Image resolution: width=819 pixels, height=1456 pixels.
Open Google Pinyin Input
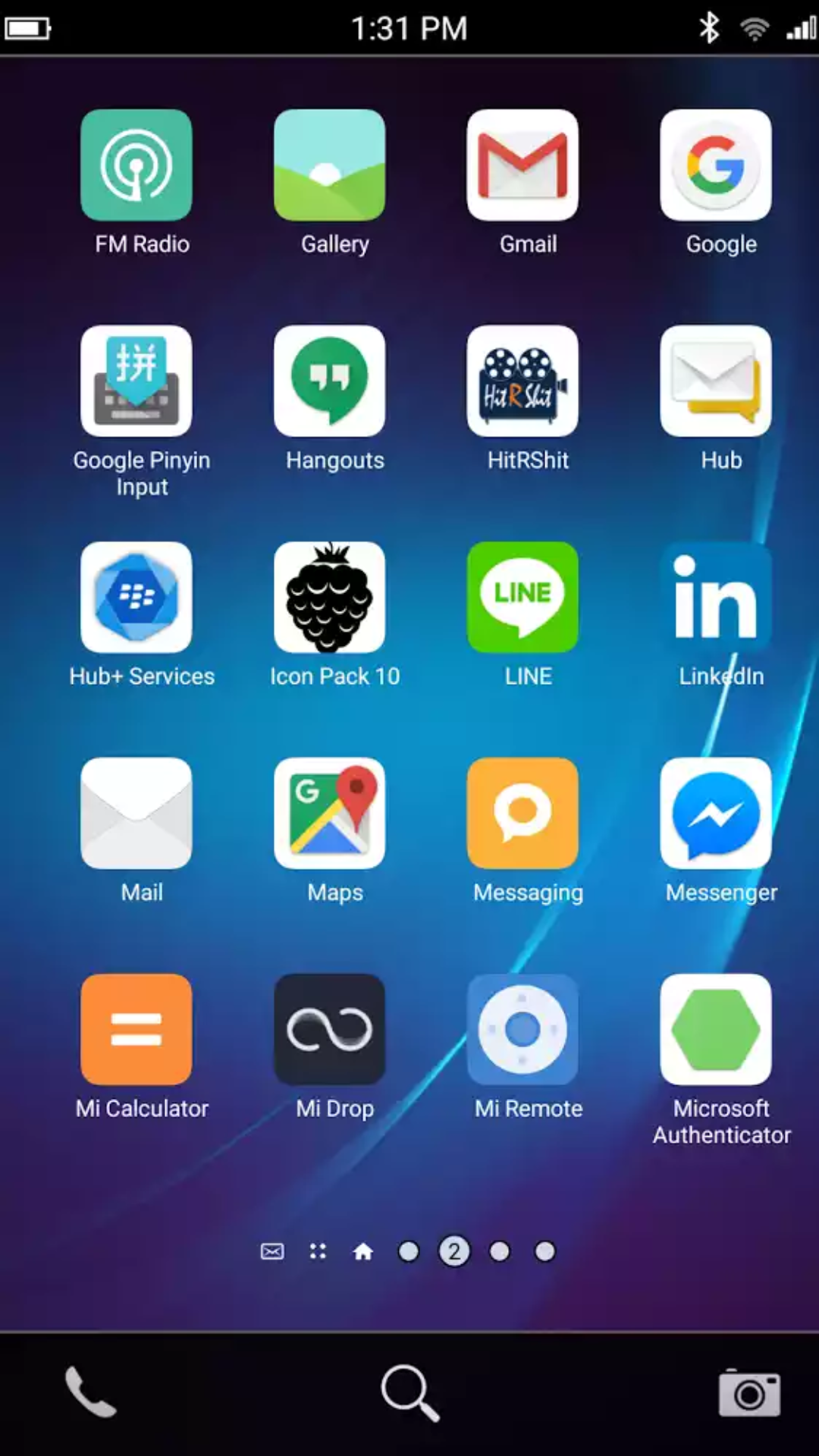click(x=136, y=381)
